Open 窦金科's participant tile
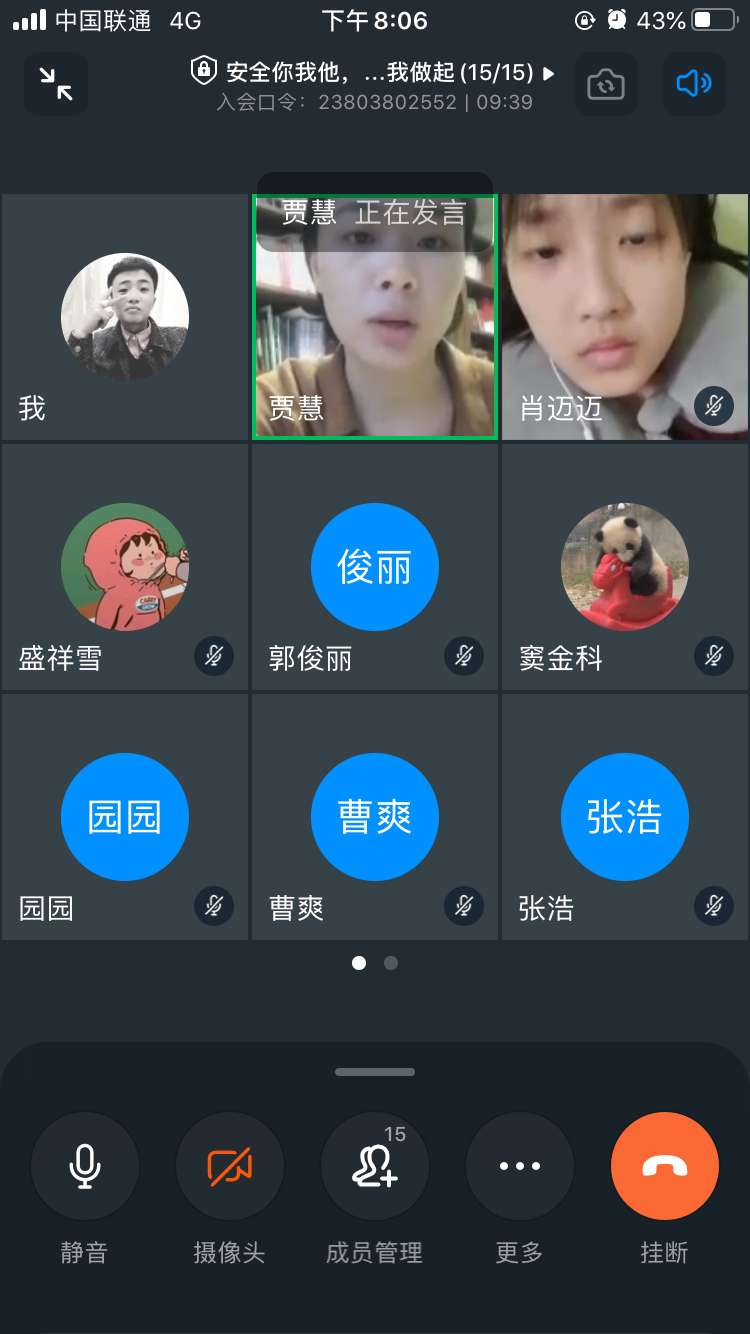This screenshot has width=750, height=1334. 625,567
